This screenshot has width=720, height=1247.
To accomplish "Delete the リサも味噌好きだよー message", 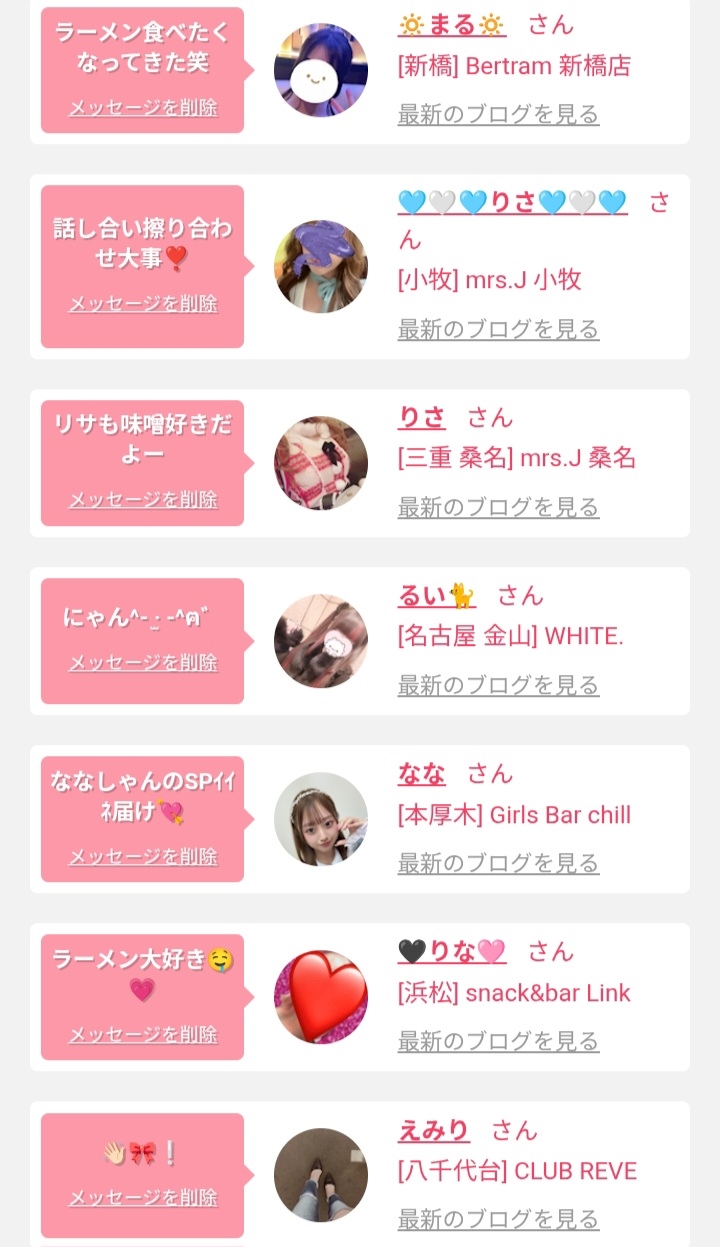I will 142,499.
